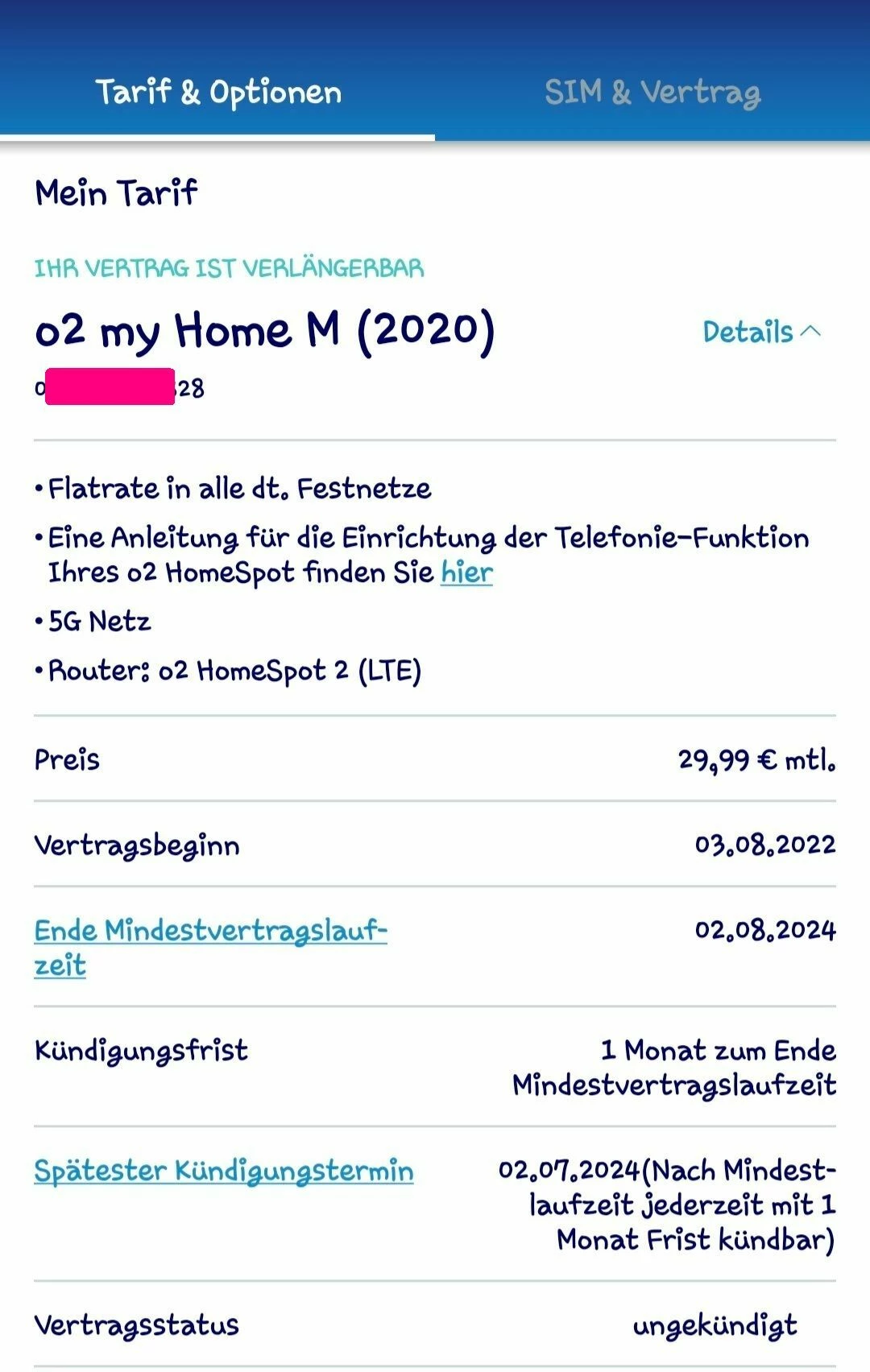Collapse the Details section
Screen dimensions: 870x1372
tap(761, 332)
